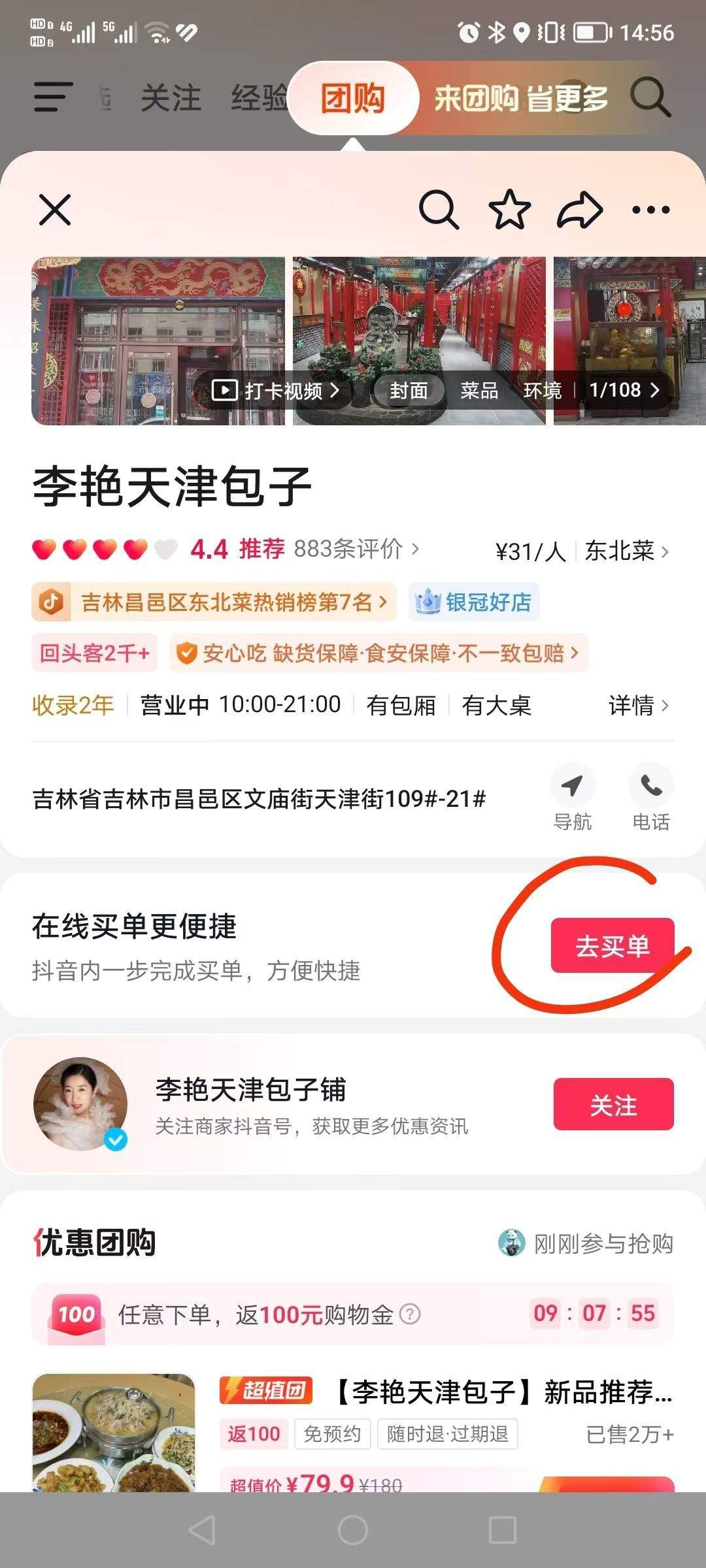
Task: View the dishes thumbnail beside 超值团 deal
Action: (112, 1457)
